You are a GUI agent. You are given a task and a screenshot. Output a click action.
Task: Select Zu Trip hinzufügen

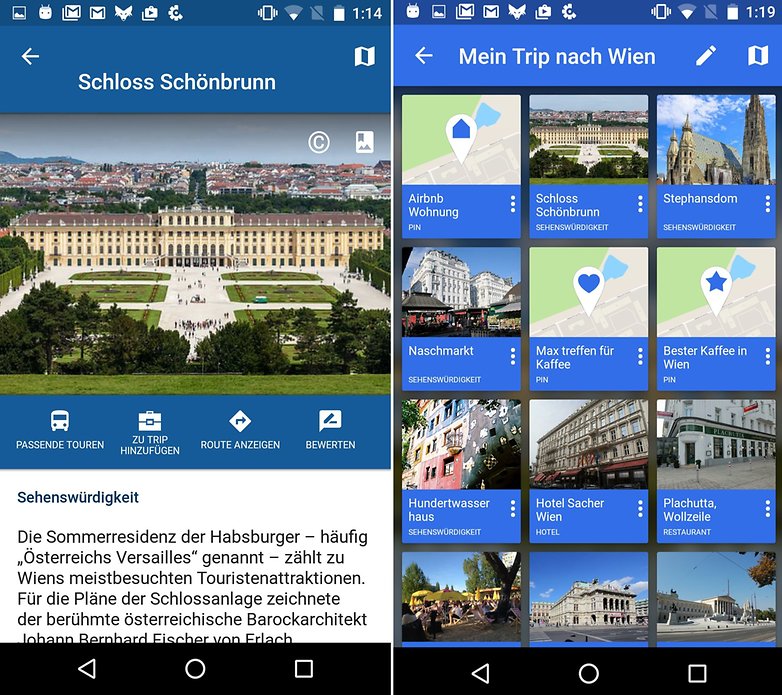click(x=150, y=432)
